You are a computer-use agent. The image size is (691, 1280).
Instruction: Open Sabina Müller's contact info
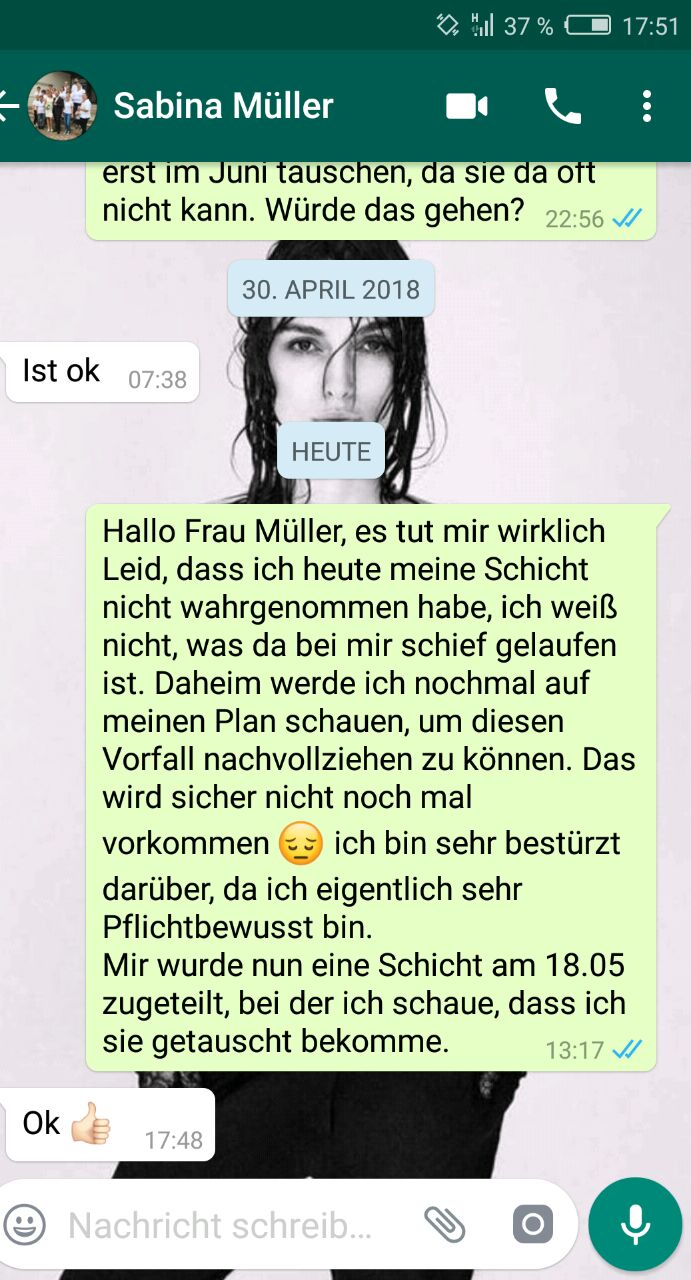(x=223, y=106)
